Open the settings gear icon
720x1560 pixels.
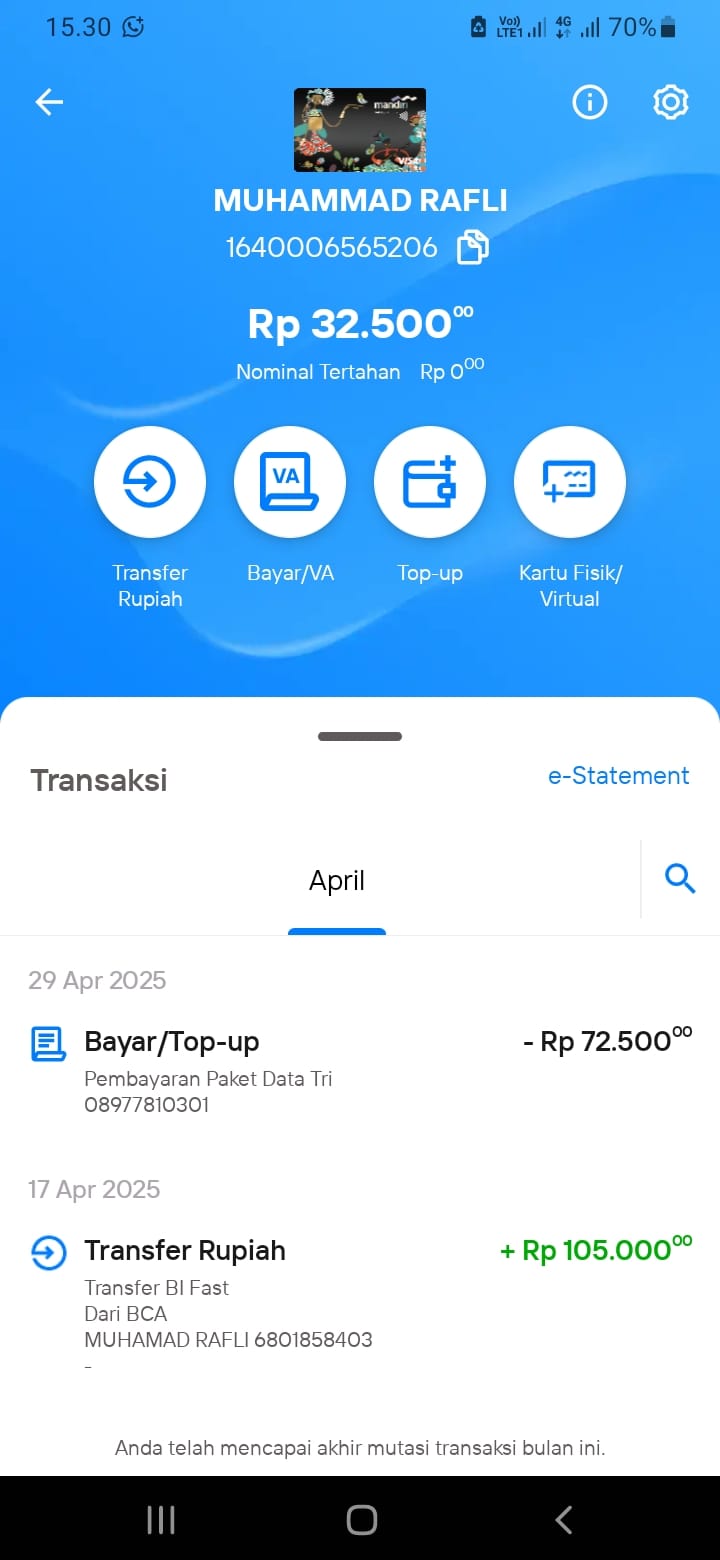(671, 102)
